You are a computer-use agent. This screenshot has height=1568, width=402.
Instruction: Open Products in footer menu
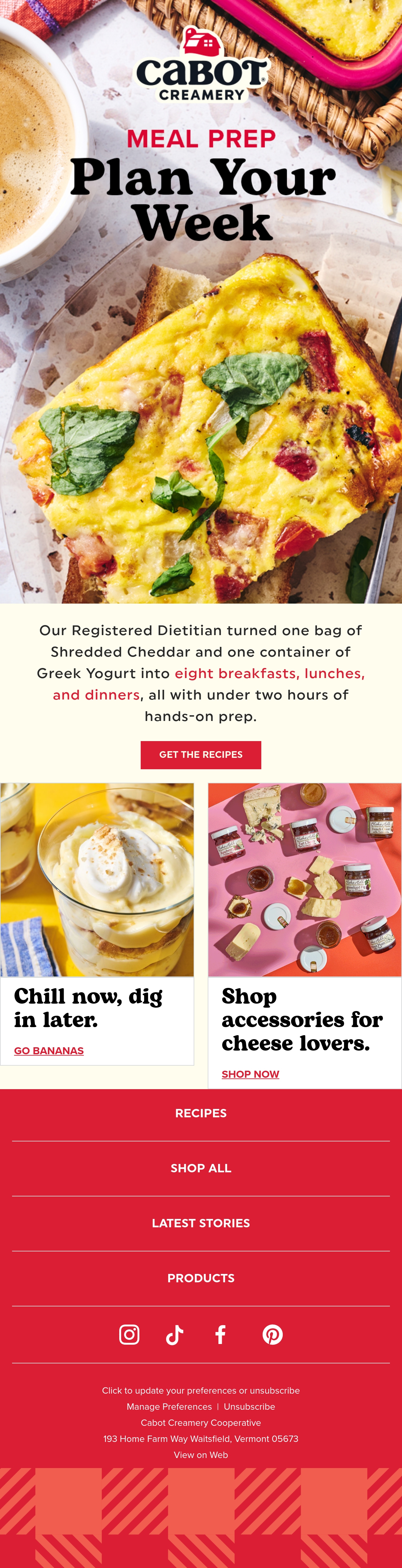pos(201,1278)
